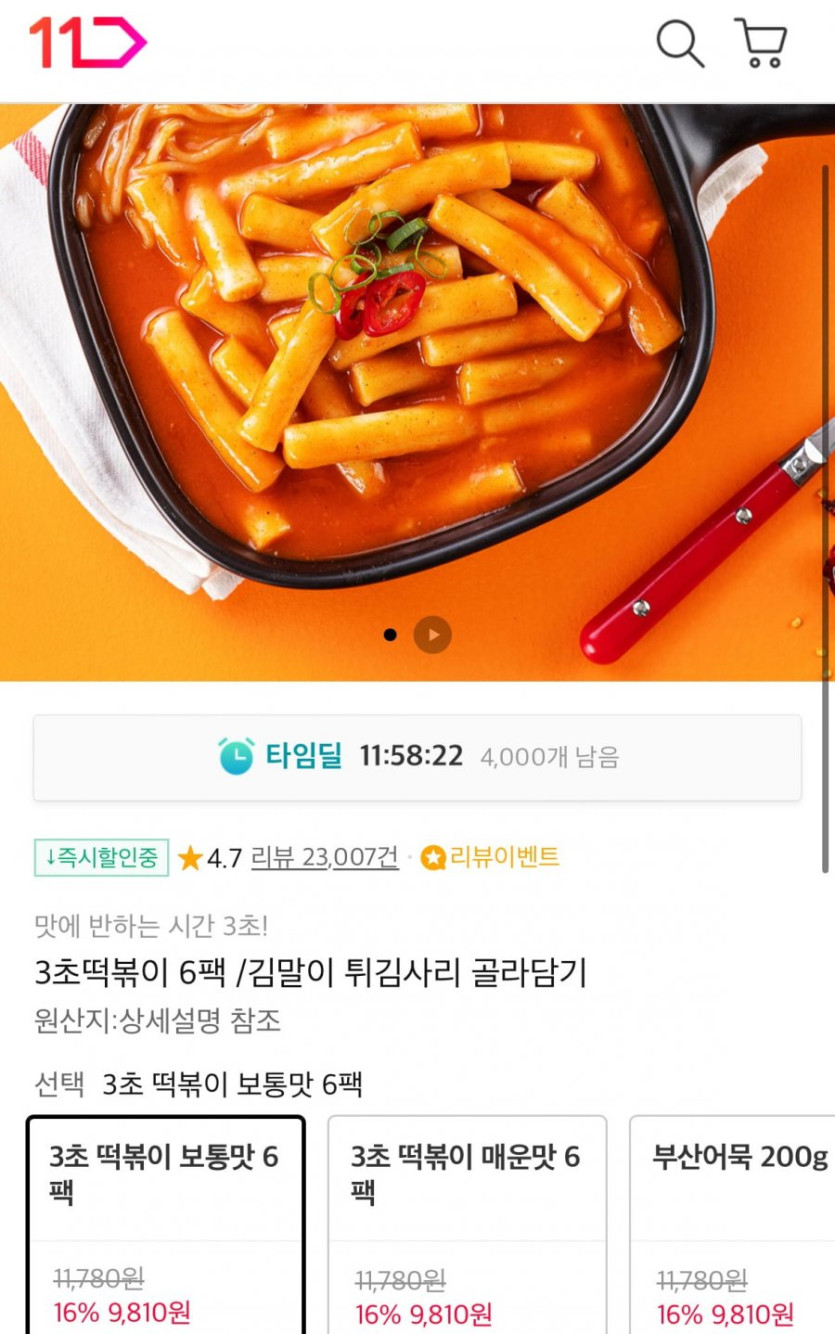
Task: Select the 3초 떡볶이 매운맛 6팩 option
Action: [467, 1222]
